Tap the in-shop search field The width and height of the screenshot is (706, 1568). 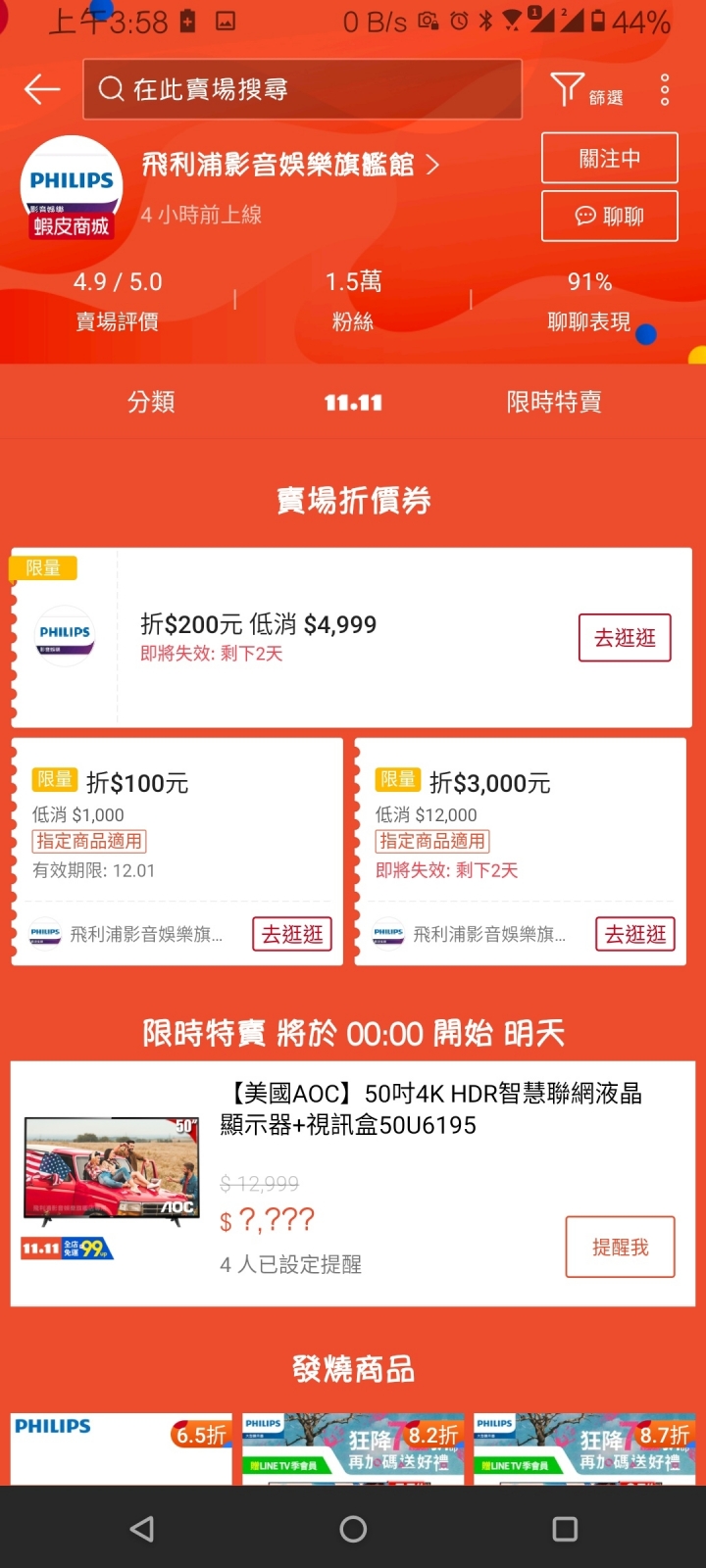pyautogui.click(x=302, y=90)
